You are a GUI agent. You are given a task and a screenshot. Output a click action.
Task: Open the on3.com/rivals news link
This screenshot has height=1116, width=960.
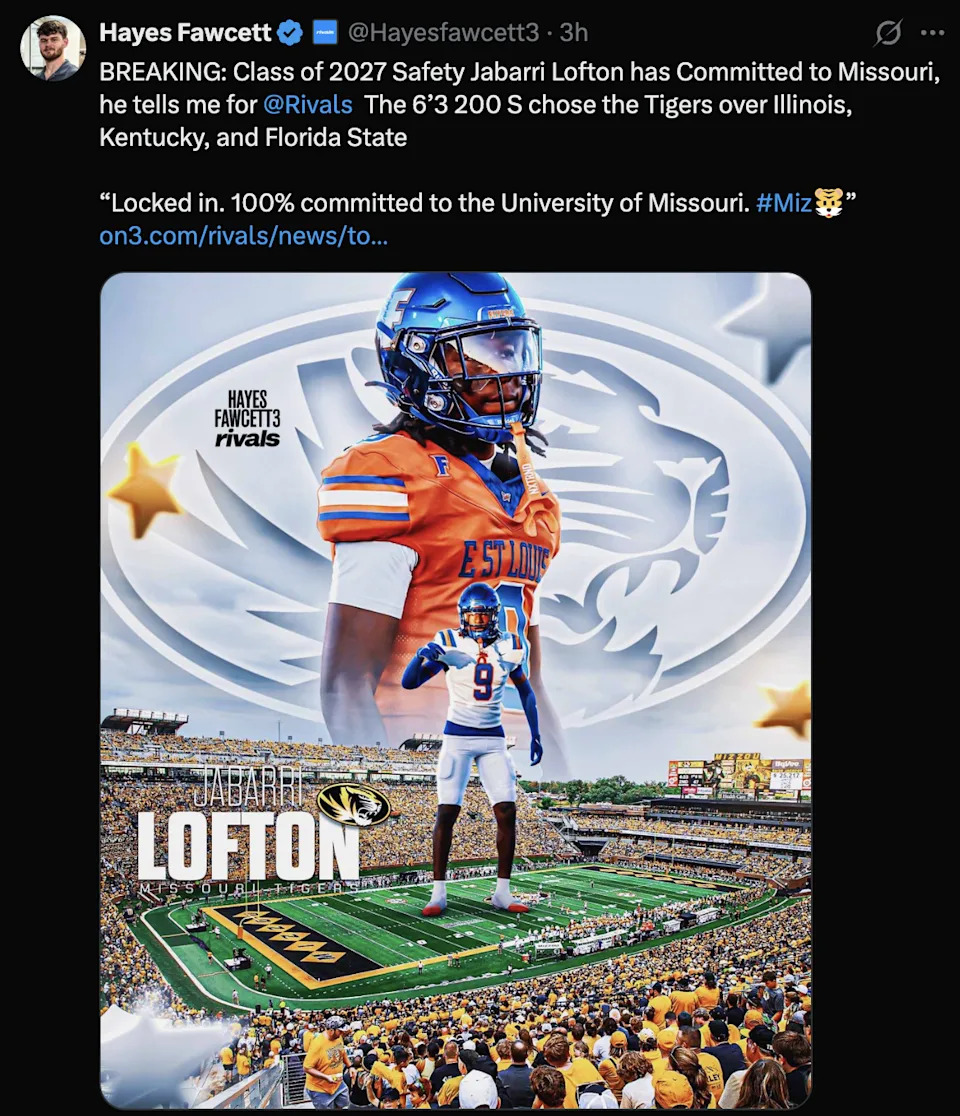click(x=244, y=236)
